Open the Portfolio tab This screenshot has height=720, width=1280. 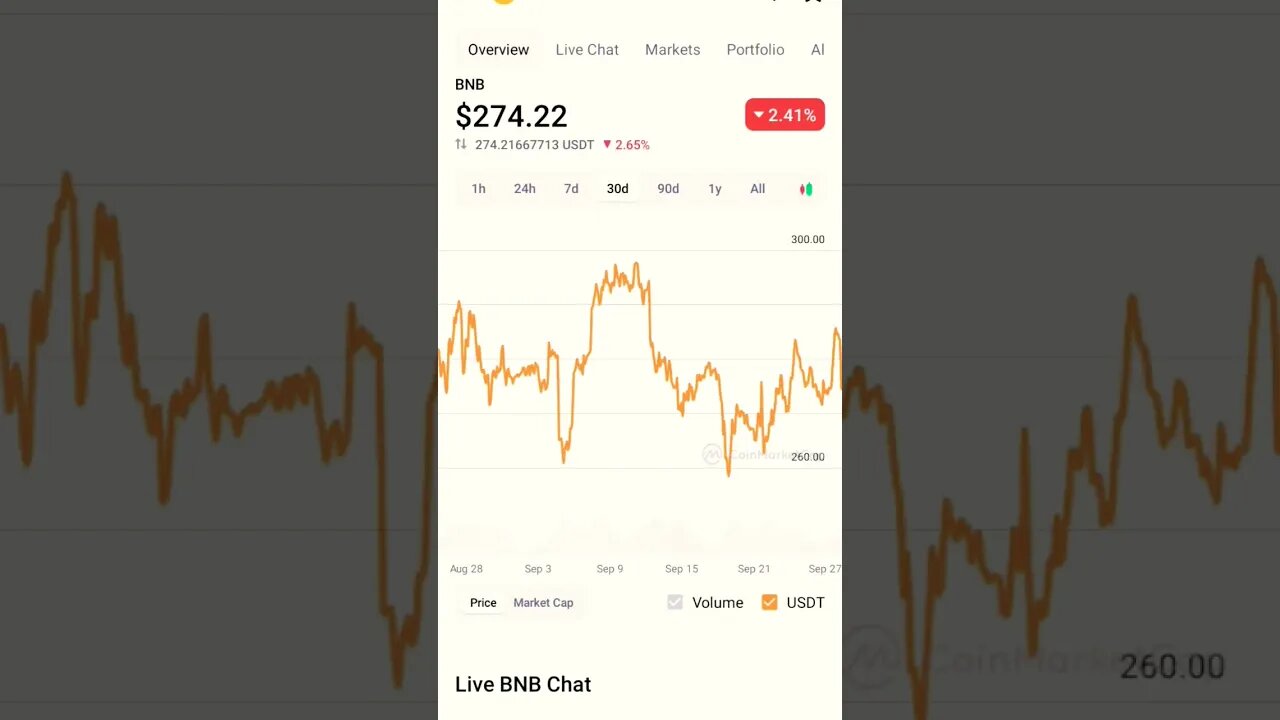[x=755, y=50]
